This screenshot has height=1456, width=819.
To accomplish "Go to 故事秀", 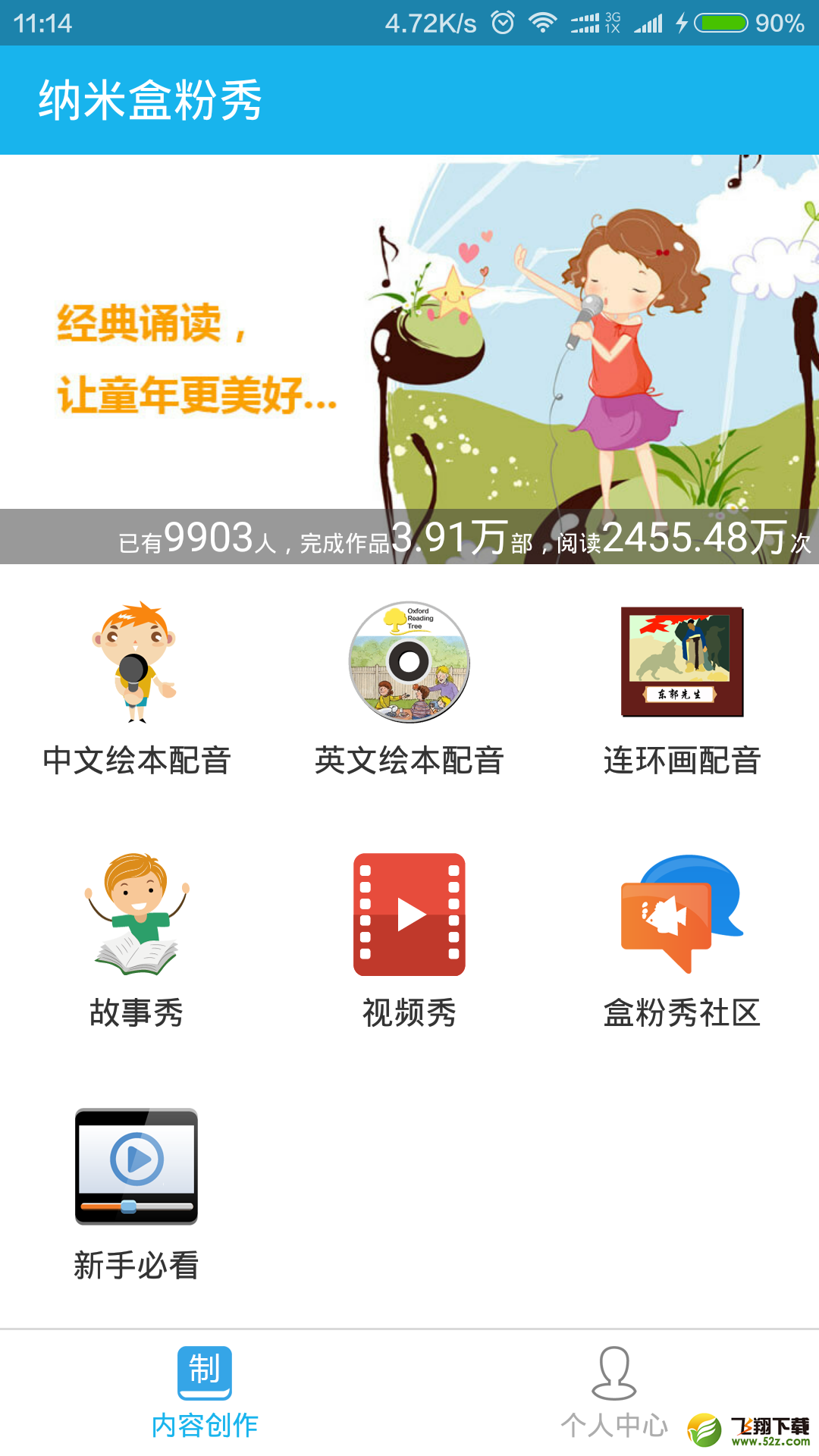I will click(x=136, y=941).
